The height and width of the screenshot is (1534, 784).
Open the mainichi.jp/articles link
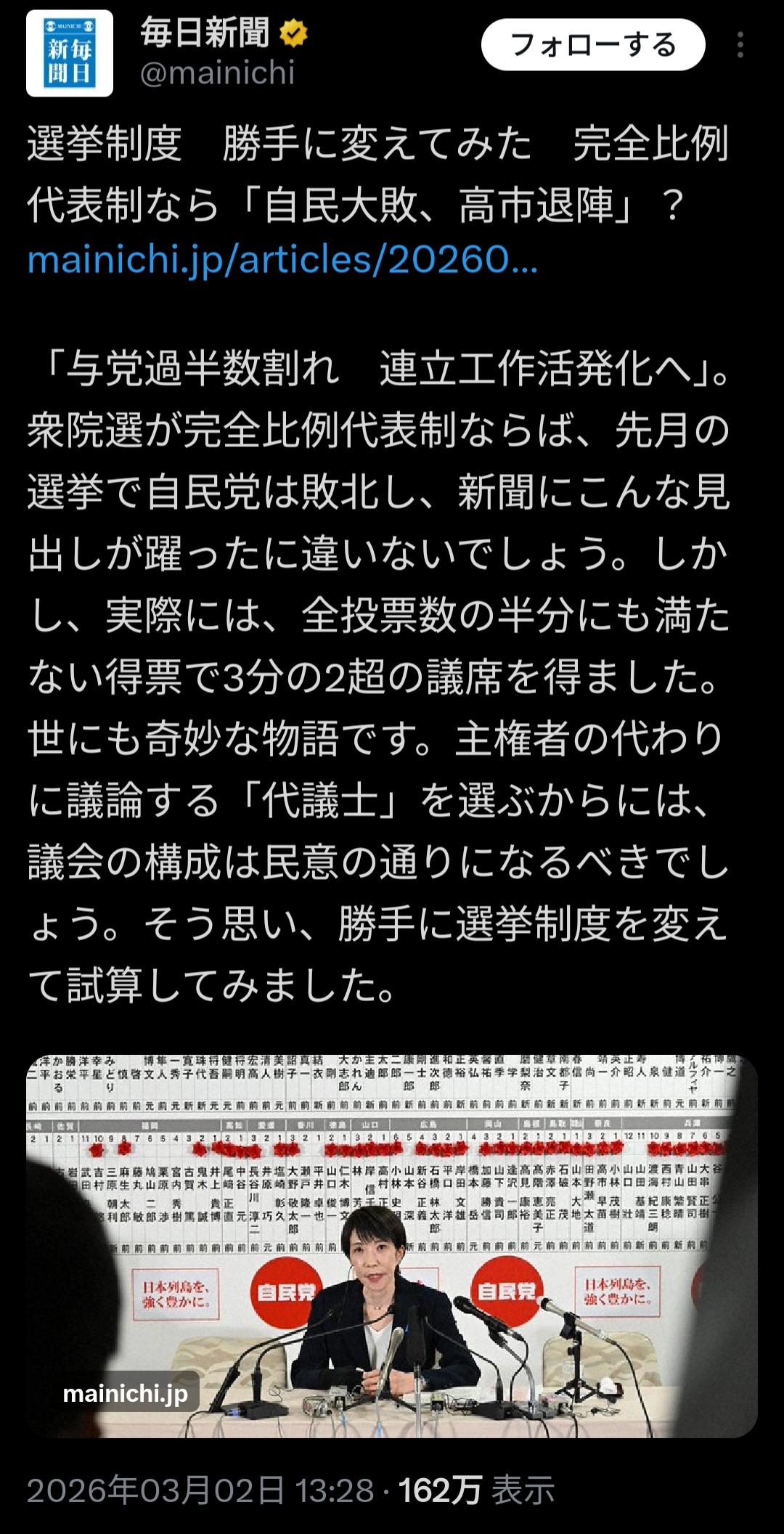pyautogui.click(x=282, y=260)
